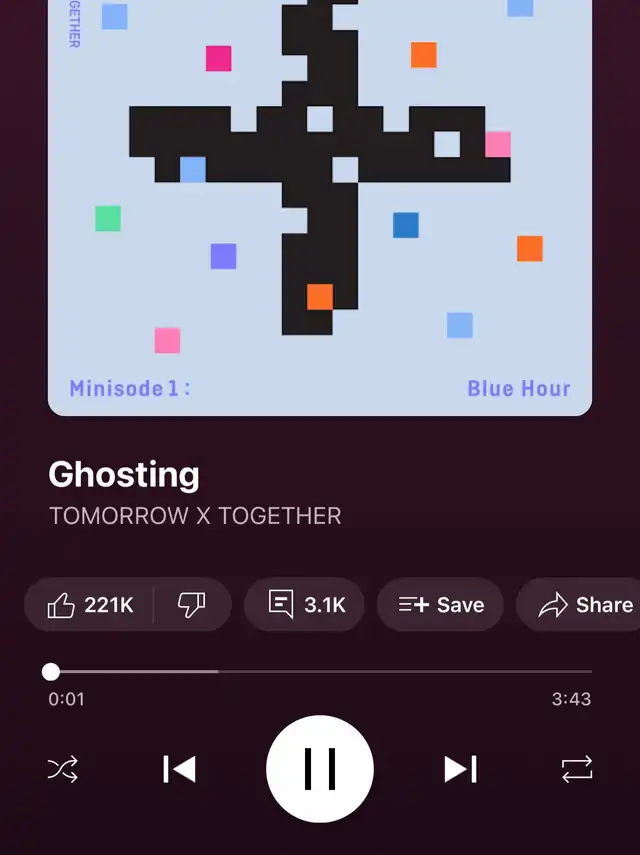Like the song with 221K likes
This screenshot has width=640, height=855.
(x=90, y=605)
